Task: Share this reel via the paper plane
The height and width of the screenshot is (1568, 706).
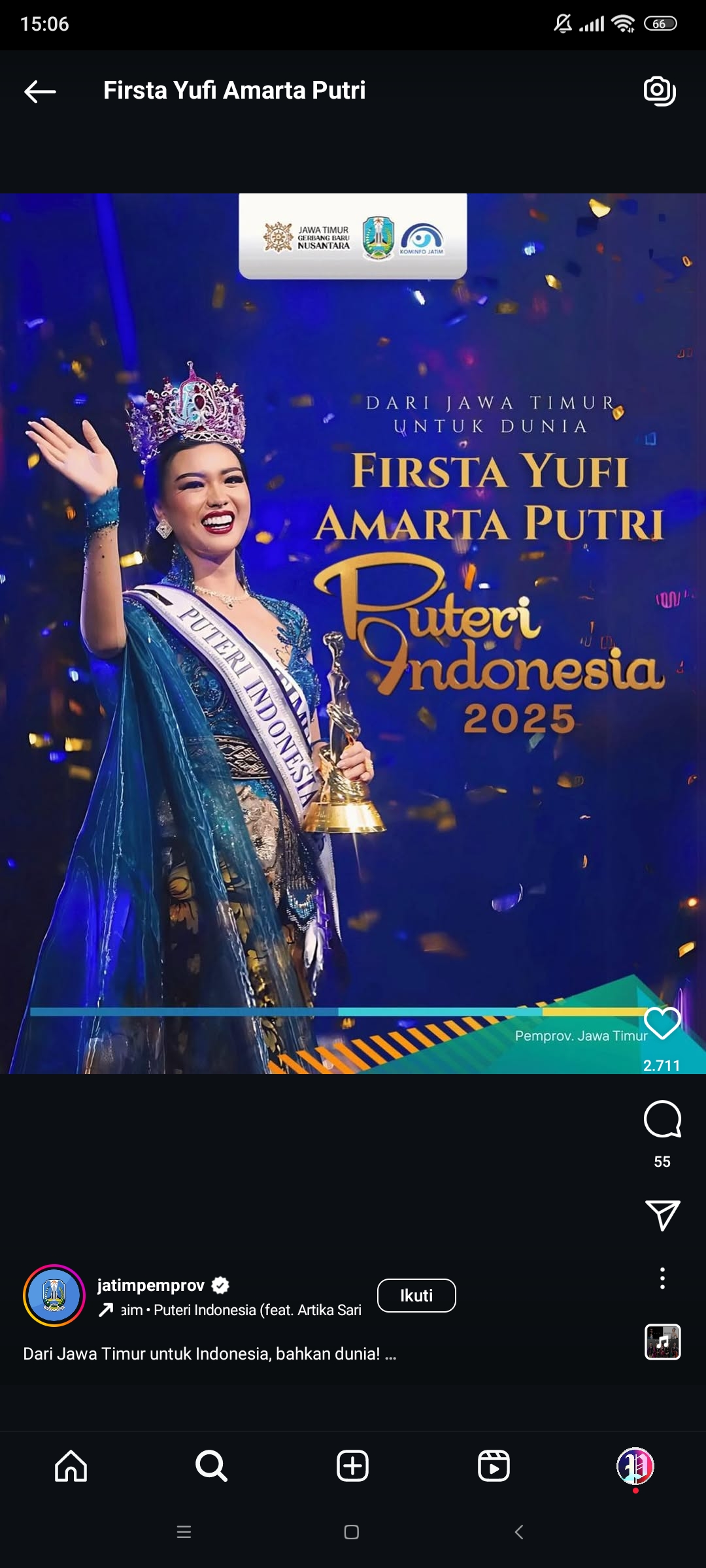Action: point(662,1215)
